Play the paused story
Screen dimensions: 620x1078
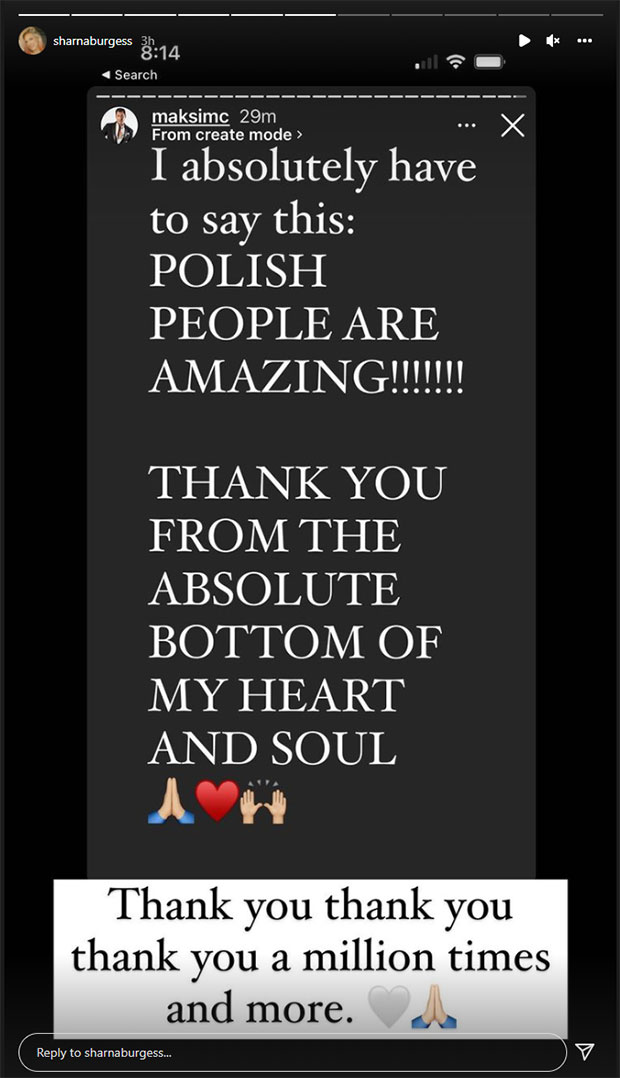pos(524,41)
